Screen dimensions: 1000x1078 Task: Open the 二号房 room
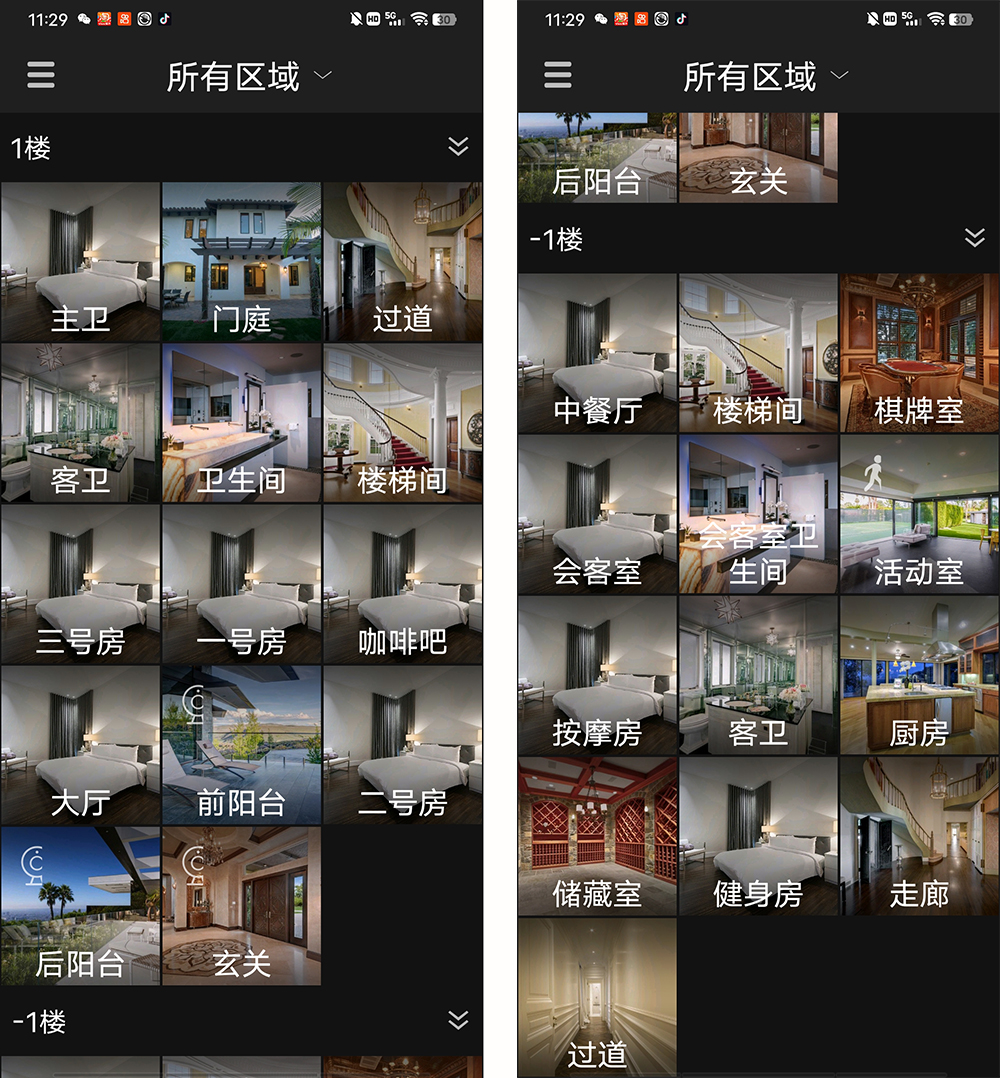tap(402, 745)
